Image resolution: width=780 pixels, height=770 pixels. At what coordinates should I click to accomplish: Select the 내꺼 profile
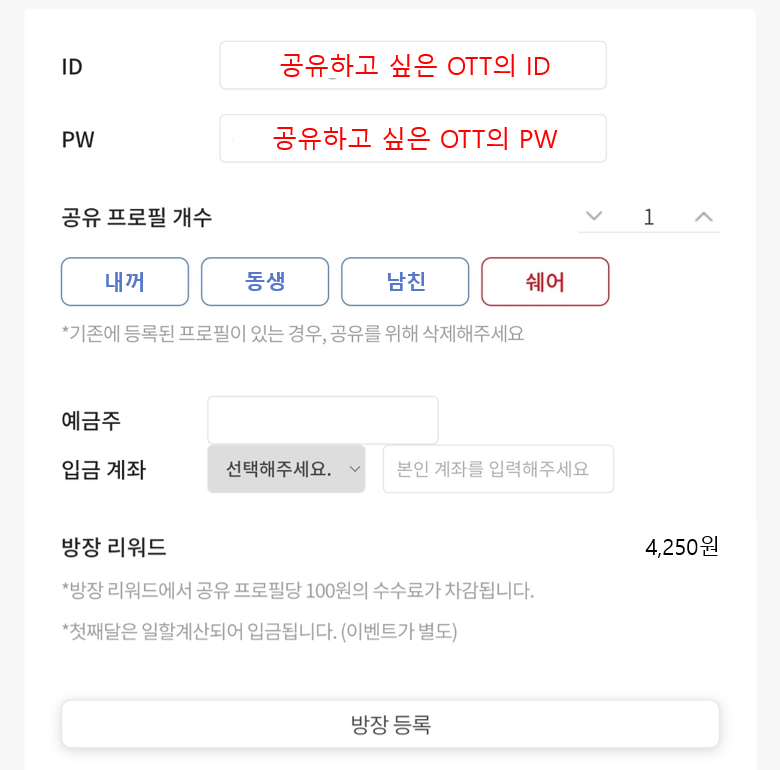pyautogui.click(x=125, y=282)
